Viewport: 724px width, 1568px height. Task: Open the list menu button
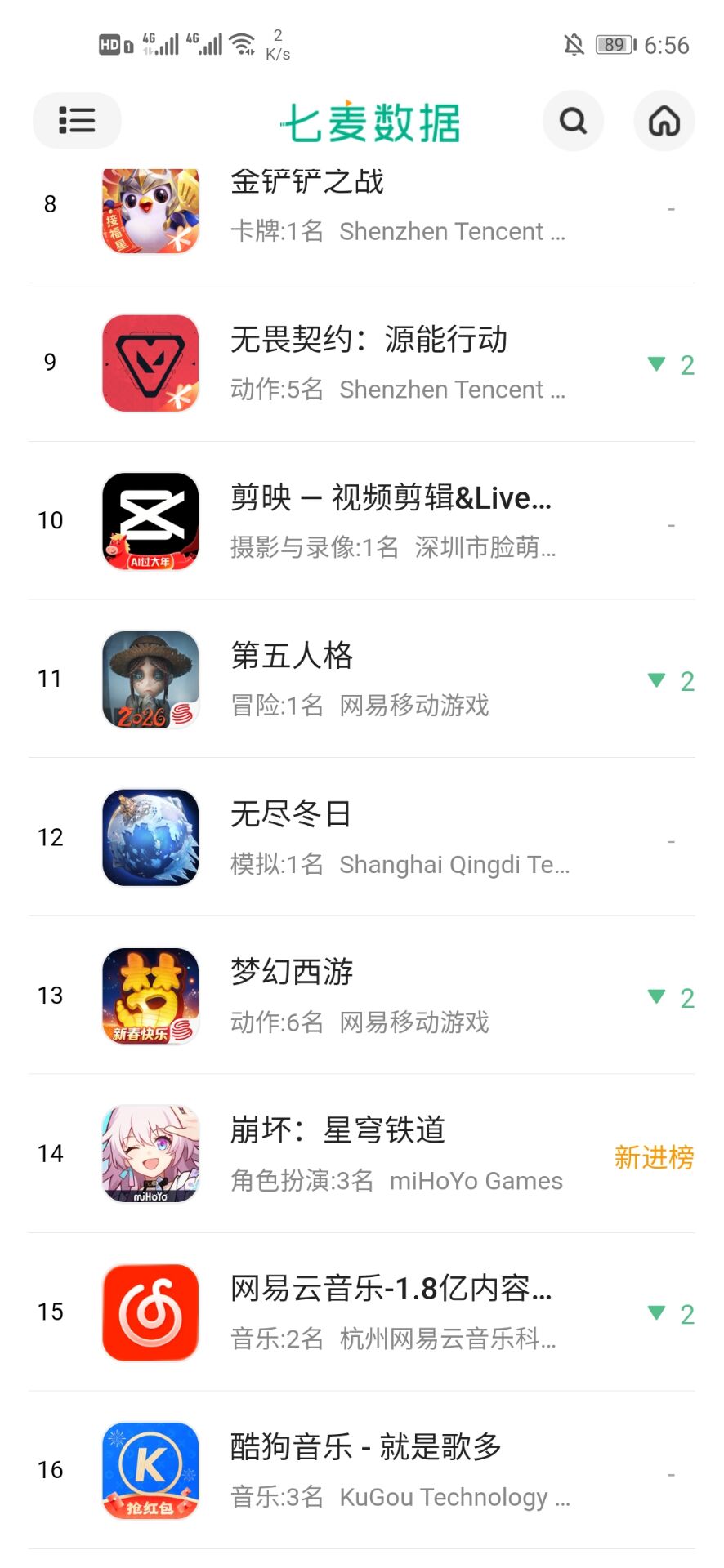(77, 121)
